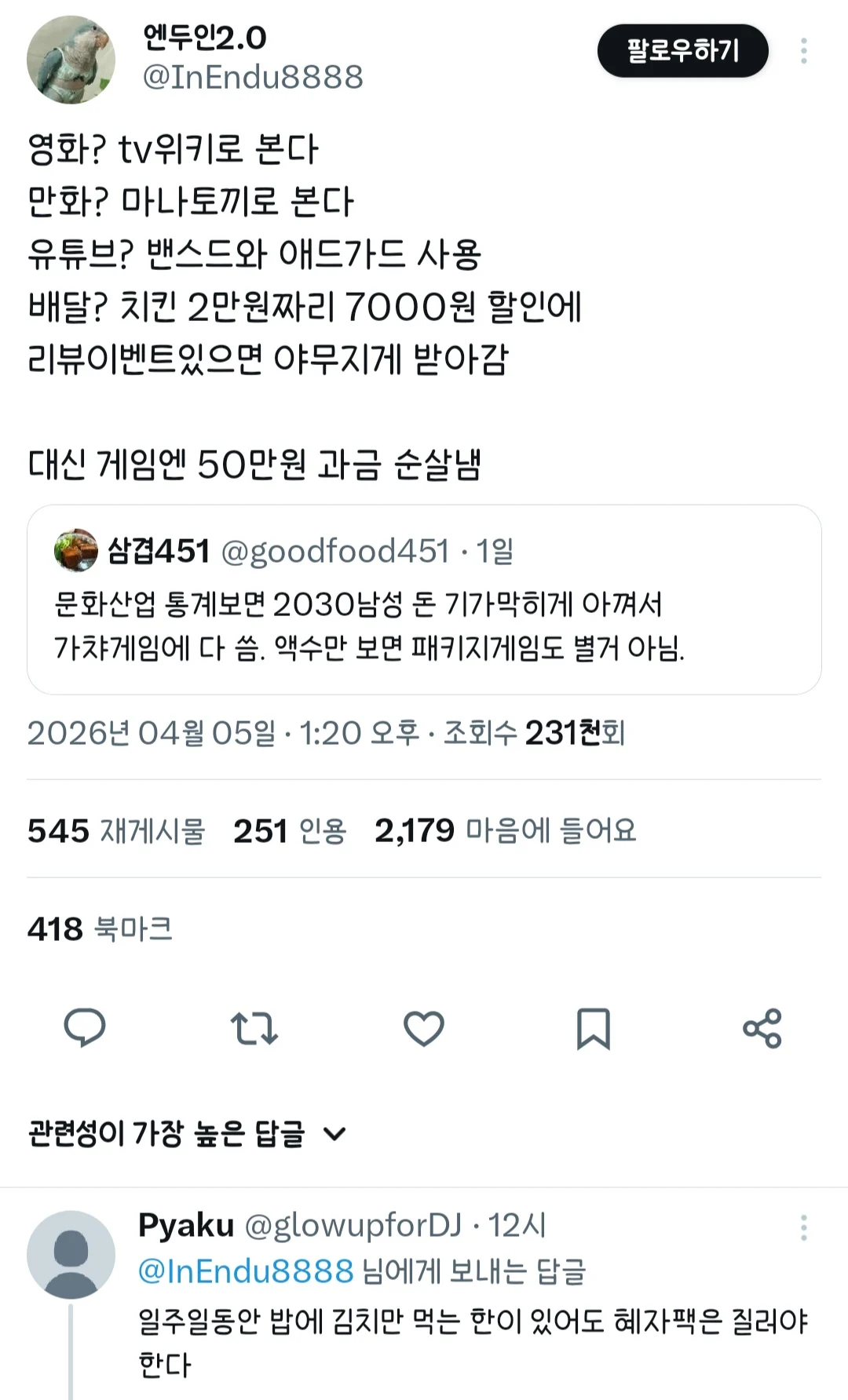Image resolution: width=848 pixels, height=1400 pixels.
Task: View the 545 reposts list
Action: point(116,830)
